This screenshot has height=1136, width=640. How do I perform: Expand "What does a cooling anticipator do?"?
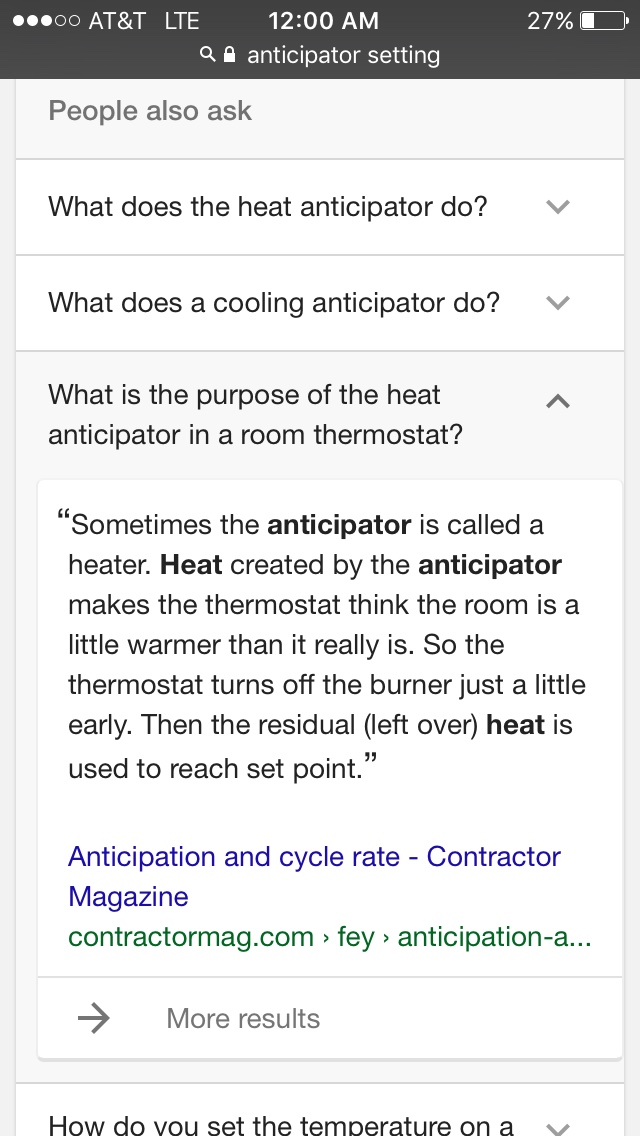point(320,303)
